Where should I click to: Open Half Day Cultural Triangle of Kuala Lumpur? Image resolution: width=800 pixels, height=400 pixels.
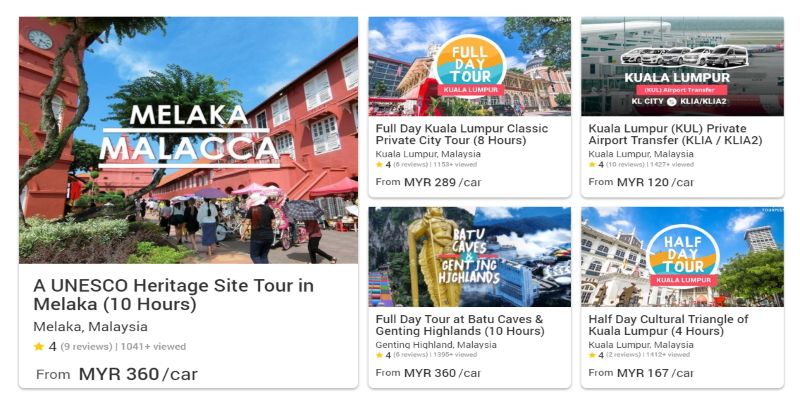pos(681,325)
